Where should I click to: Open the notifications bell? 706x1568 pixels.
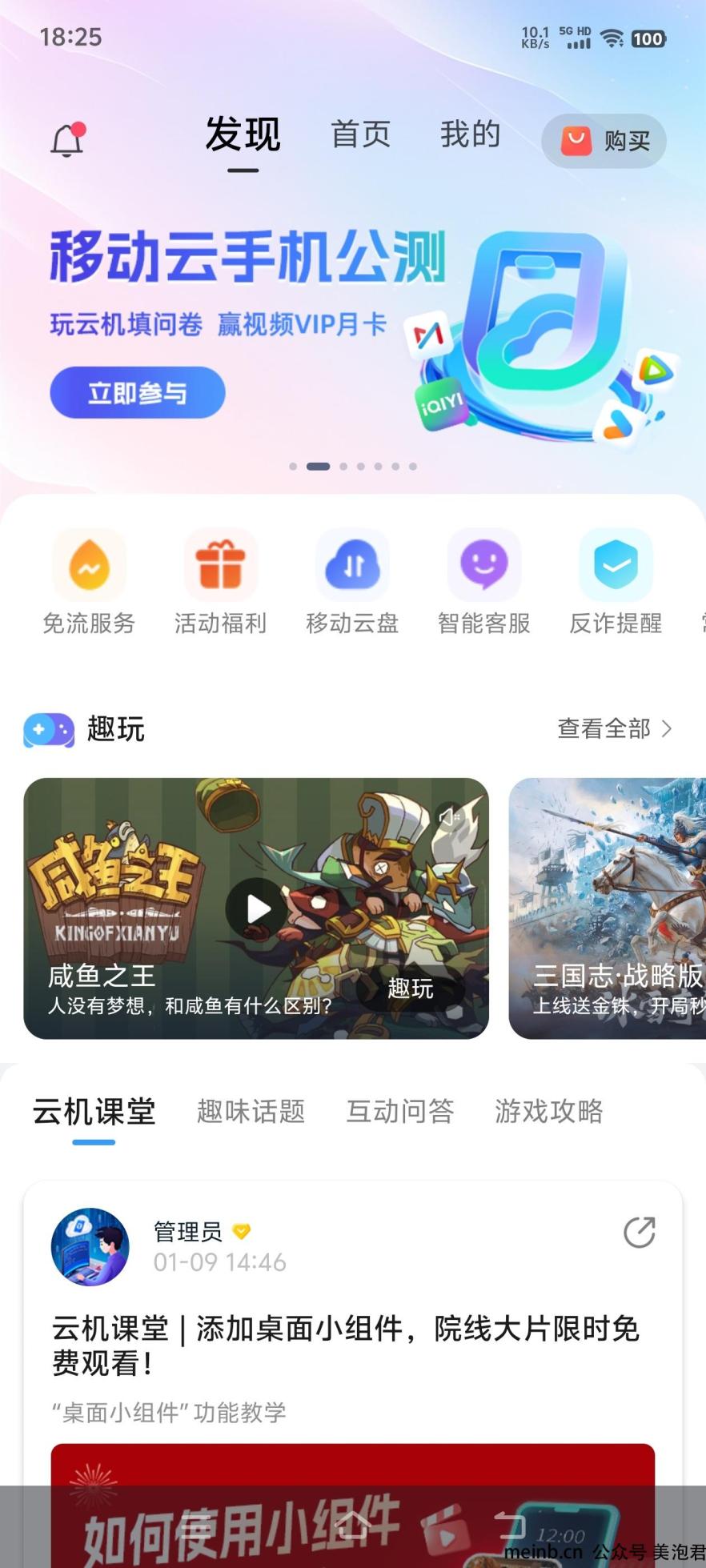(68, 141)
